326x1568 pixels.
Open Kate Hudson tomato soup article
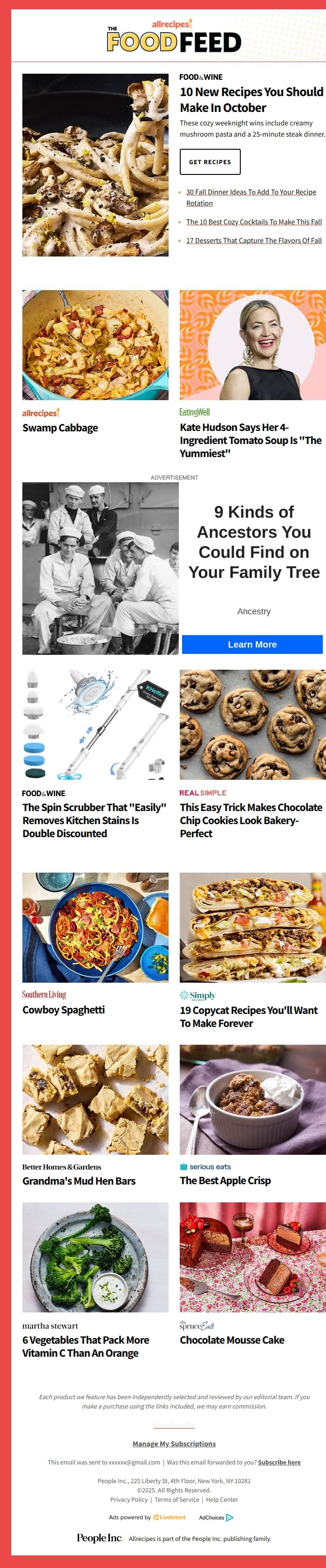[x=250, y=440]
